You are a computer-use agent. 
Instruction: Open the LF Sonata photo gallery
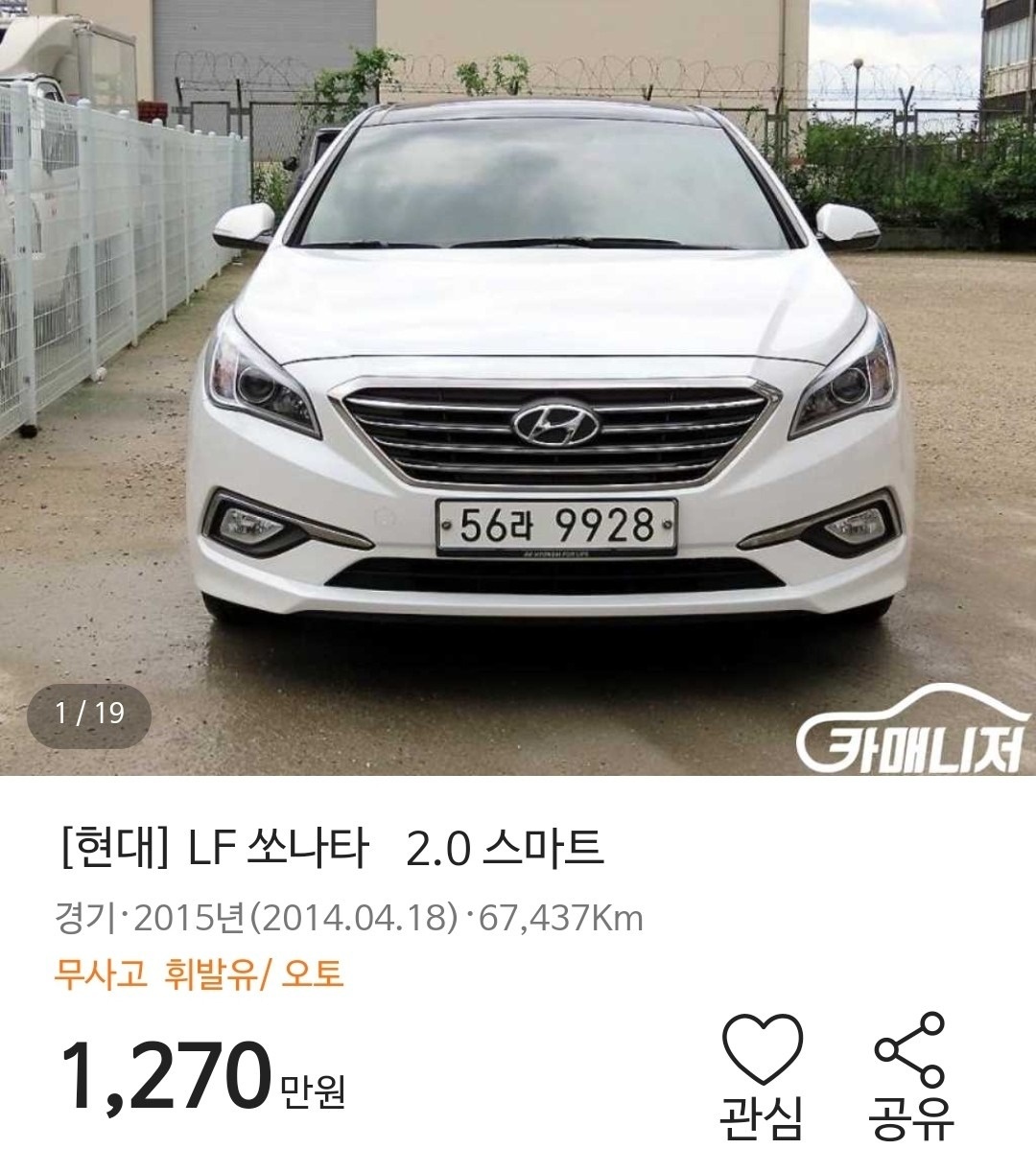pos(518,384)
